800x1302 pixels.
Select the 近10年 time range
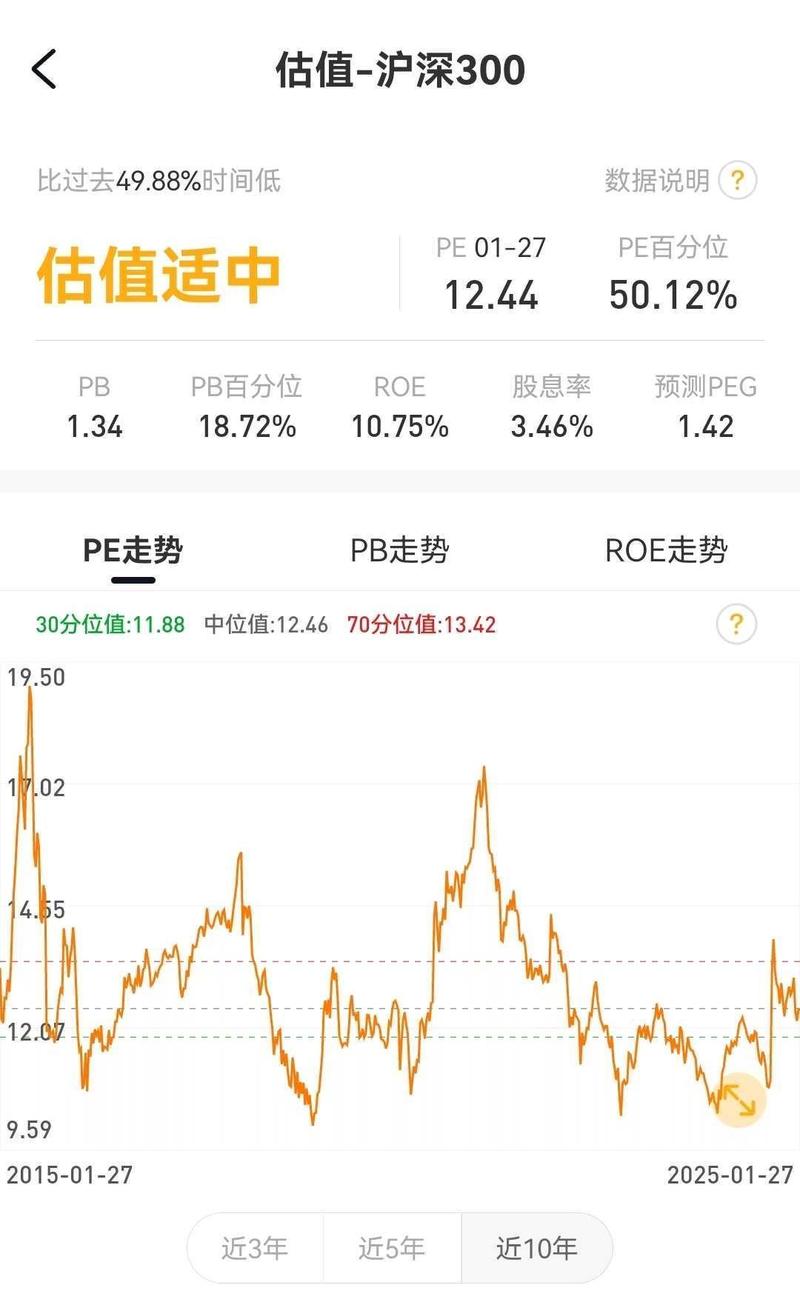click(x=537, y=1247)
